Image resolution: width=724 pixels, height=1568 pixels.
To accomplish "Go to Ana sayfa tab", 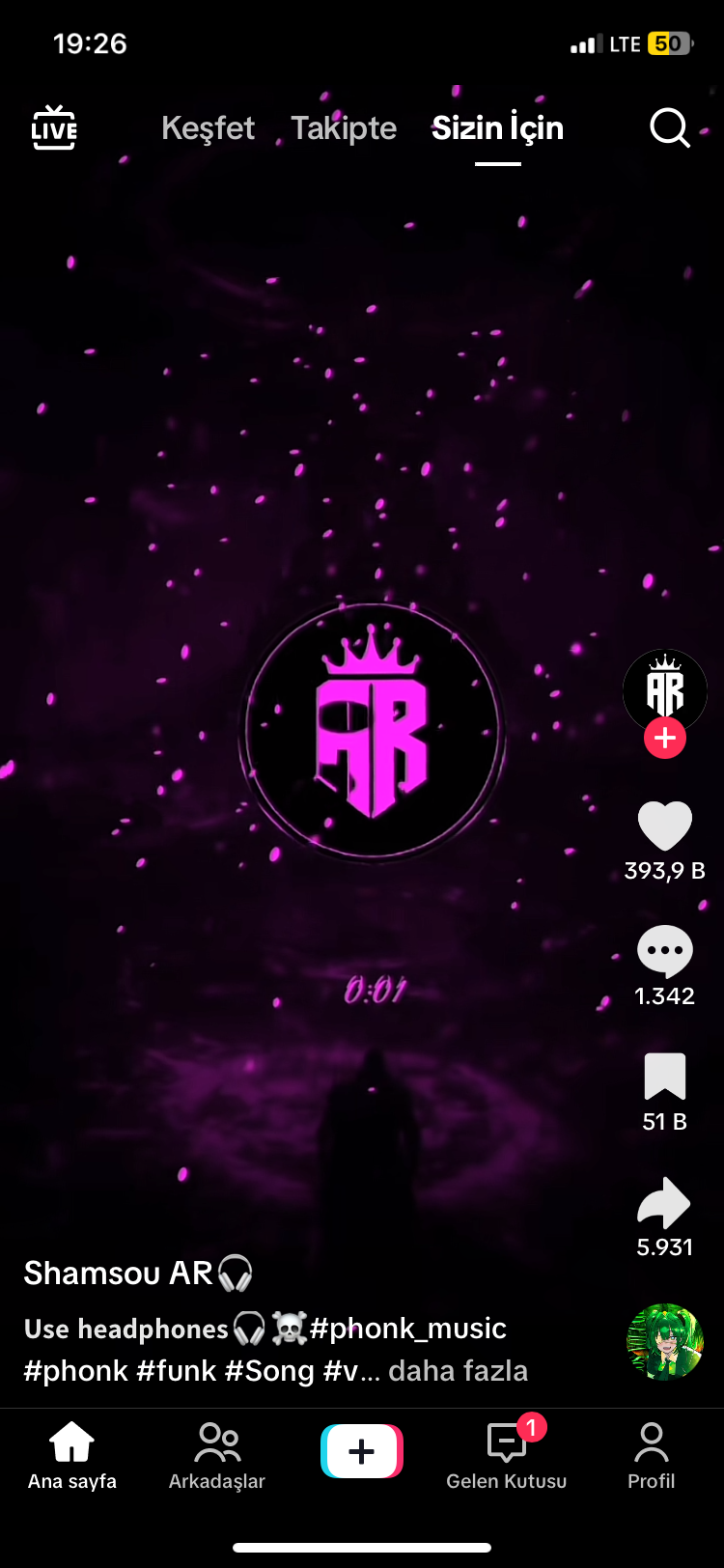I will pos(72,1454).
